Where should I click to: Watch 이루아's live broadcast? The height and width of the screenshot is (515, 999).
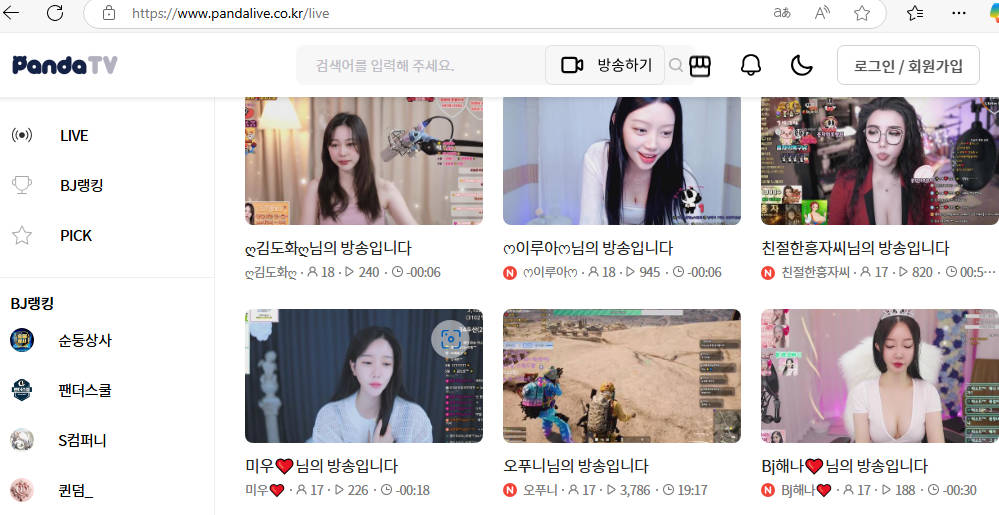(621, 161)
